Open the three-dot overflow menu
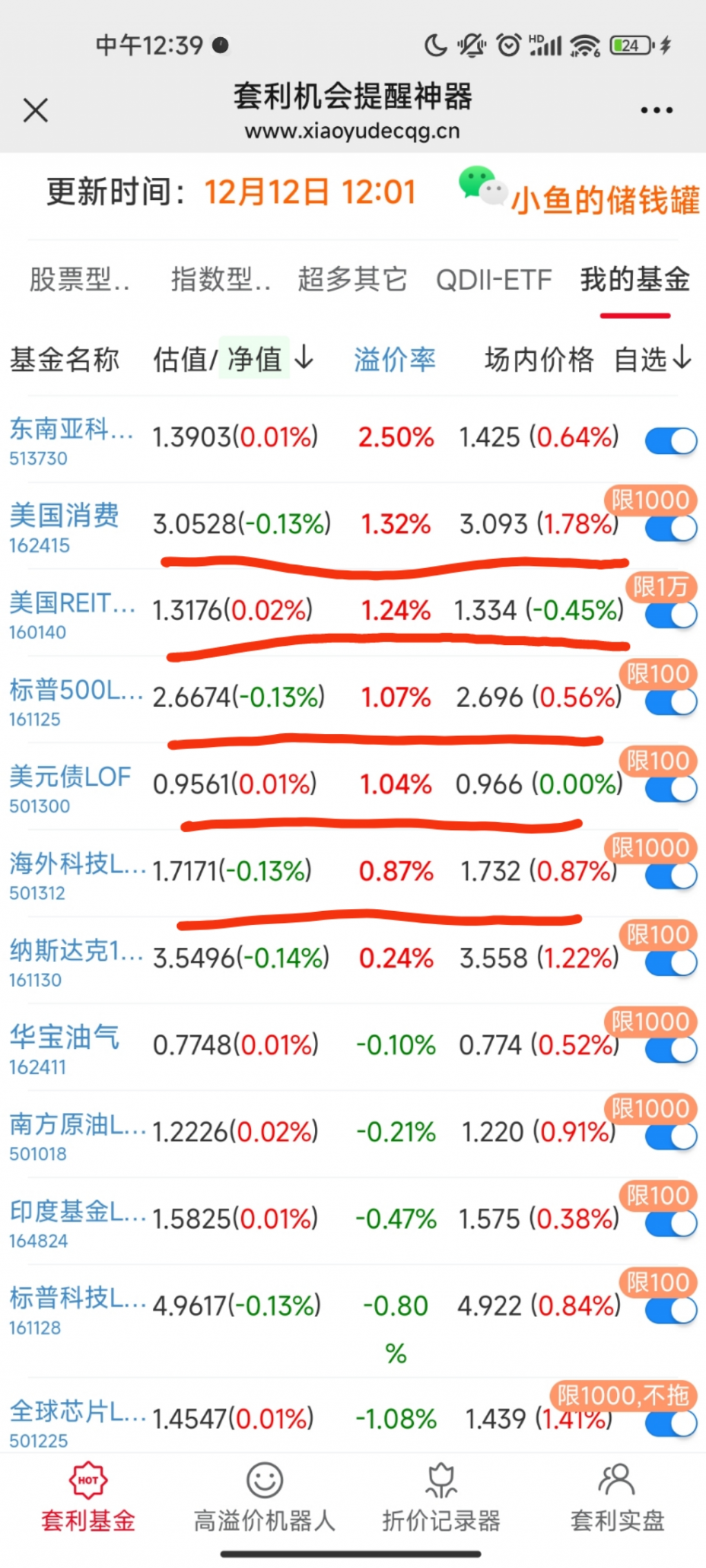The image size is (706, 1568). [656, 110]
